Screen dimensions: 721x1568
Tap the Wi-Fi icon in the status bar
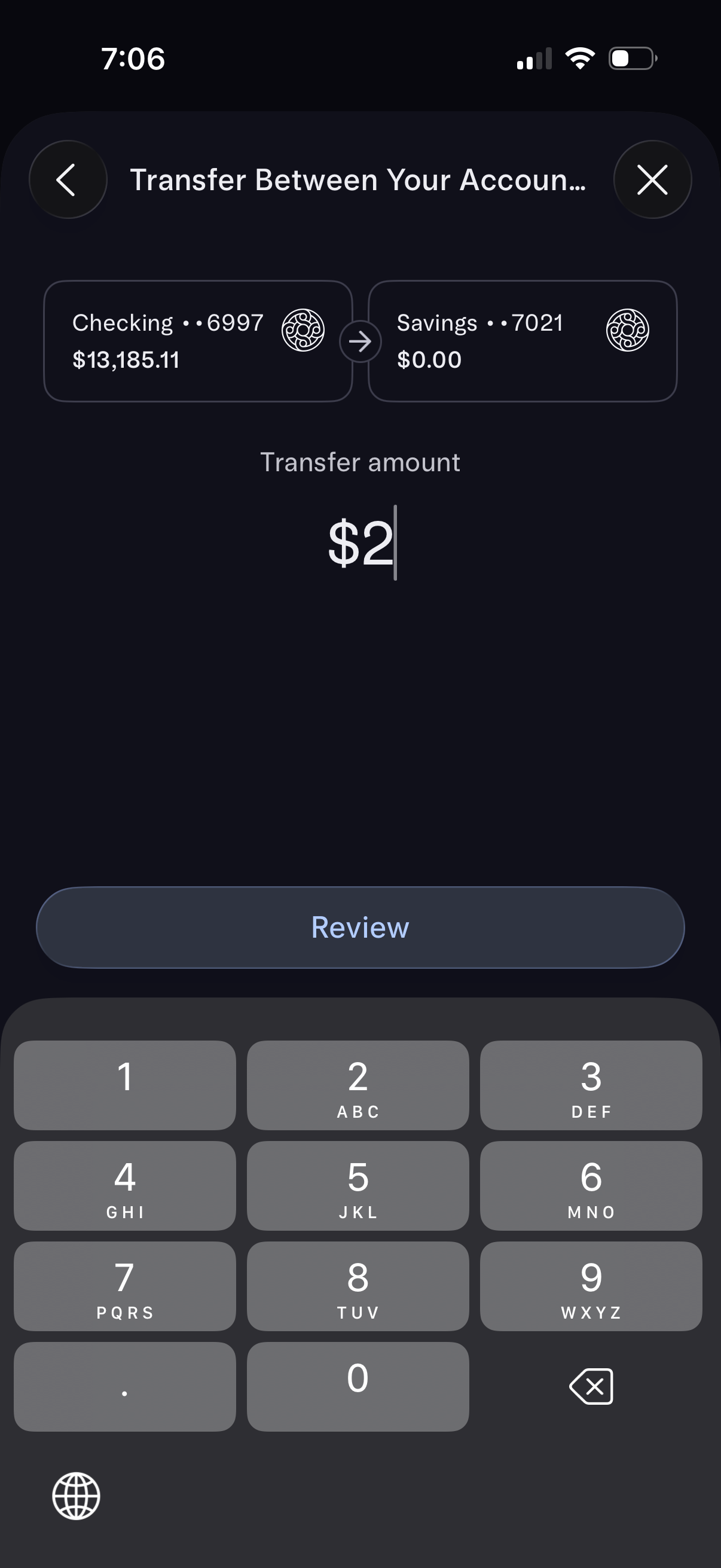(x=581, y=57)
